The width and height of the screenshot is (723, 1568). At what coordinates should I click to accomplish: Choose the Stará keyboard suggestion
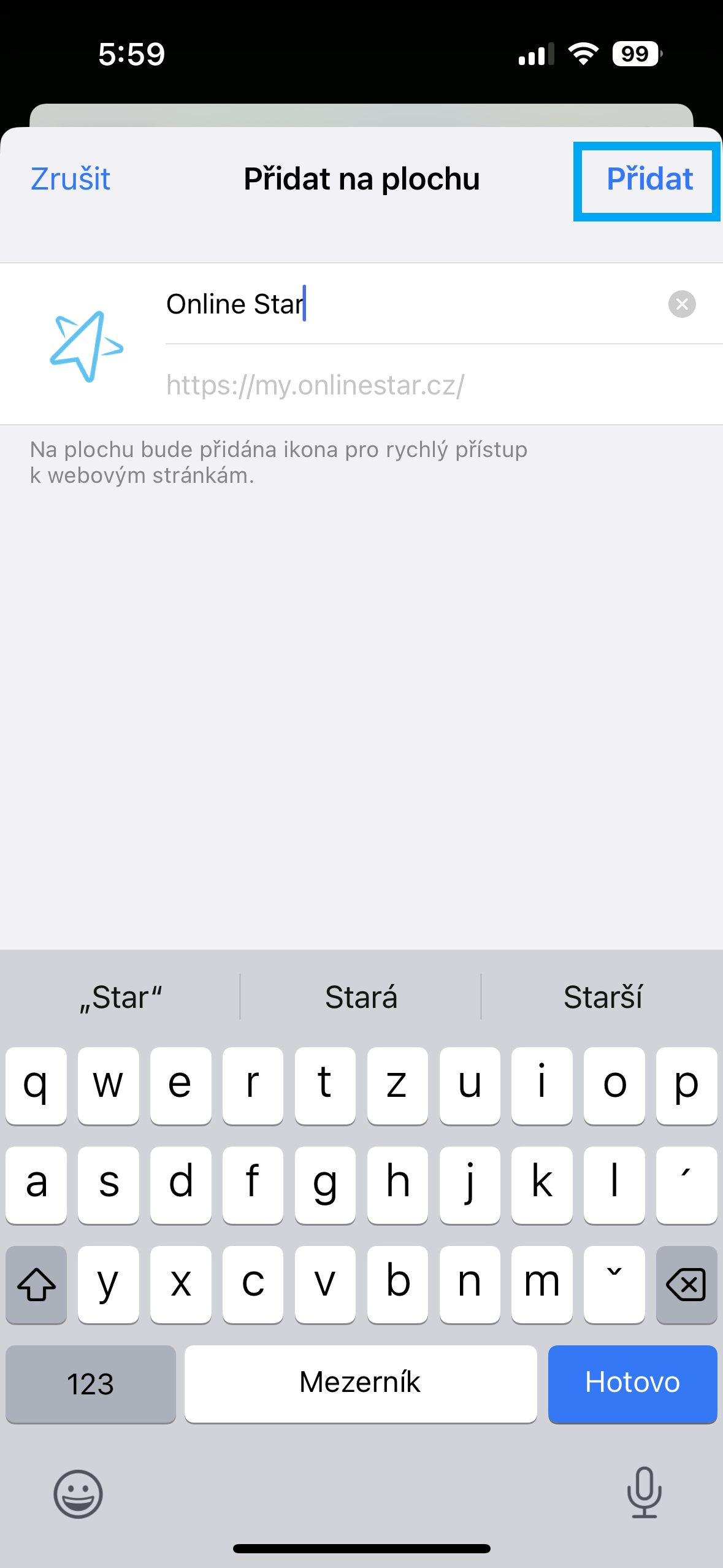(x=361, y=997)
